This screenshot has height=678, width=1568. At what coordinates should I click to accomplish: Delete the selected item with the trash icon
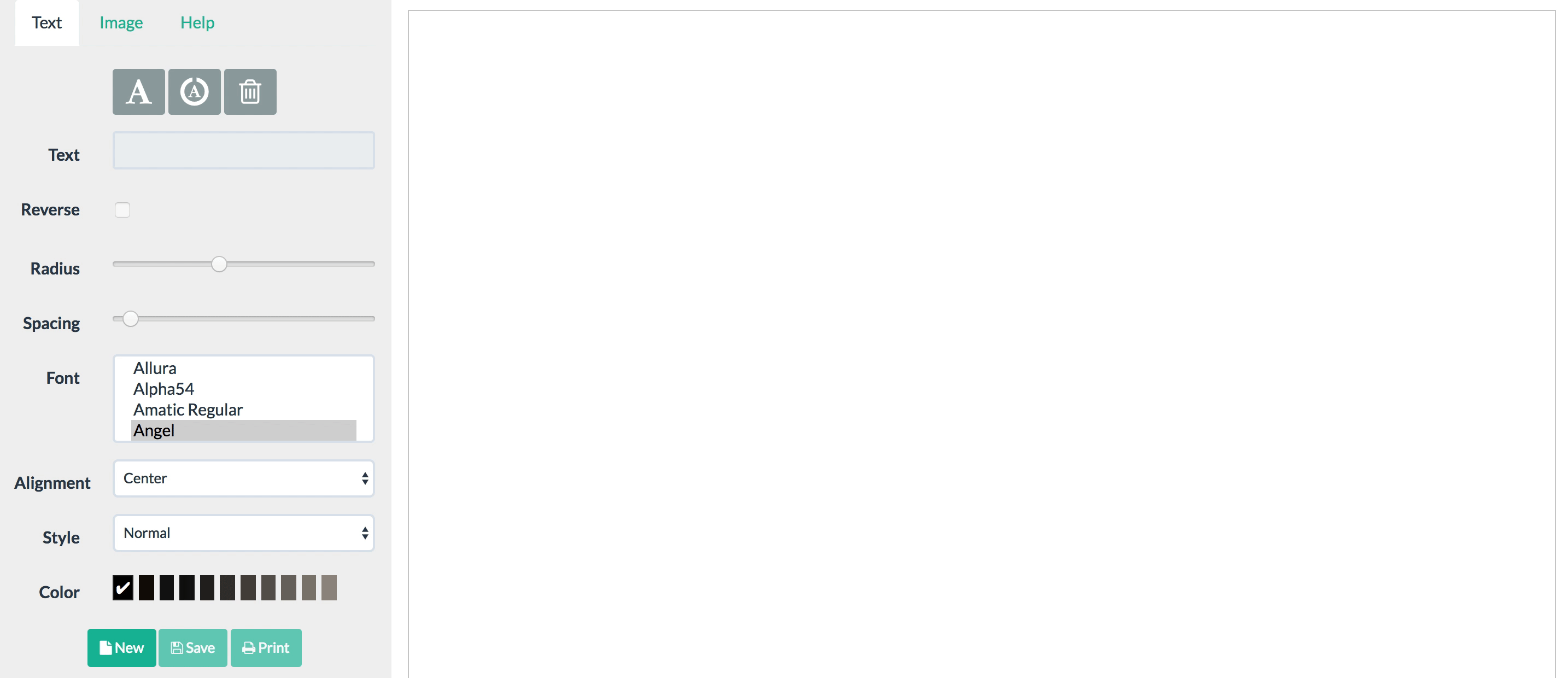point(250,92)
